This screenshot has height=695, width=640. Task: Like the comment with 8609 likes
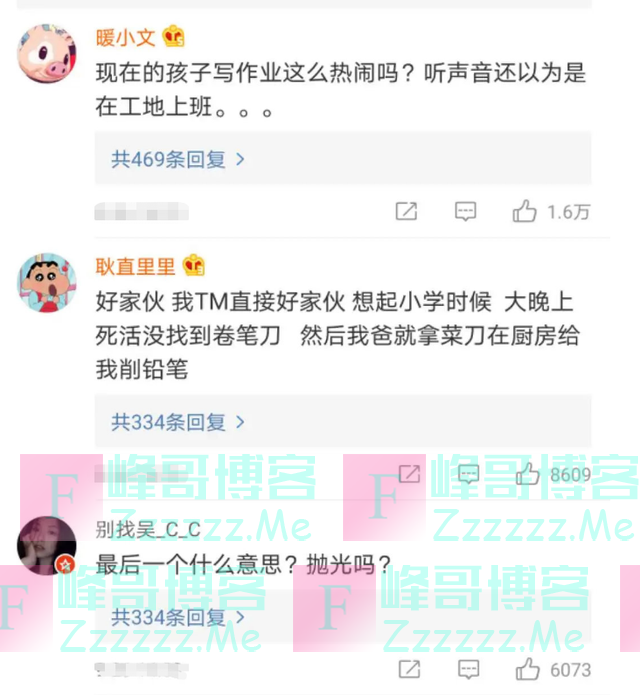pyautogui.click(x=527, y=475)
